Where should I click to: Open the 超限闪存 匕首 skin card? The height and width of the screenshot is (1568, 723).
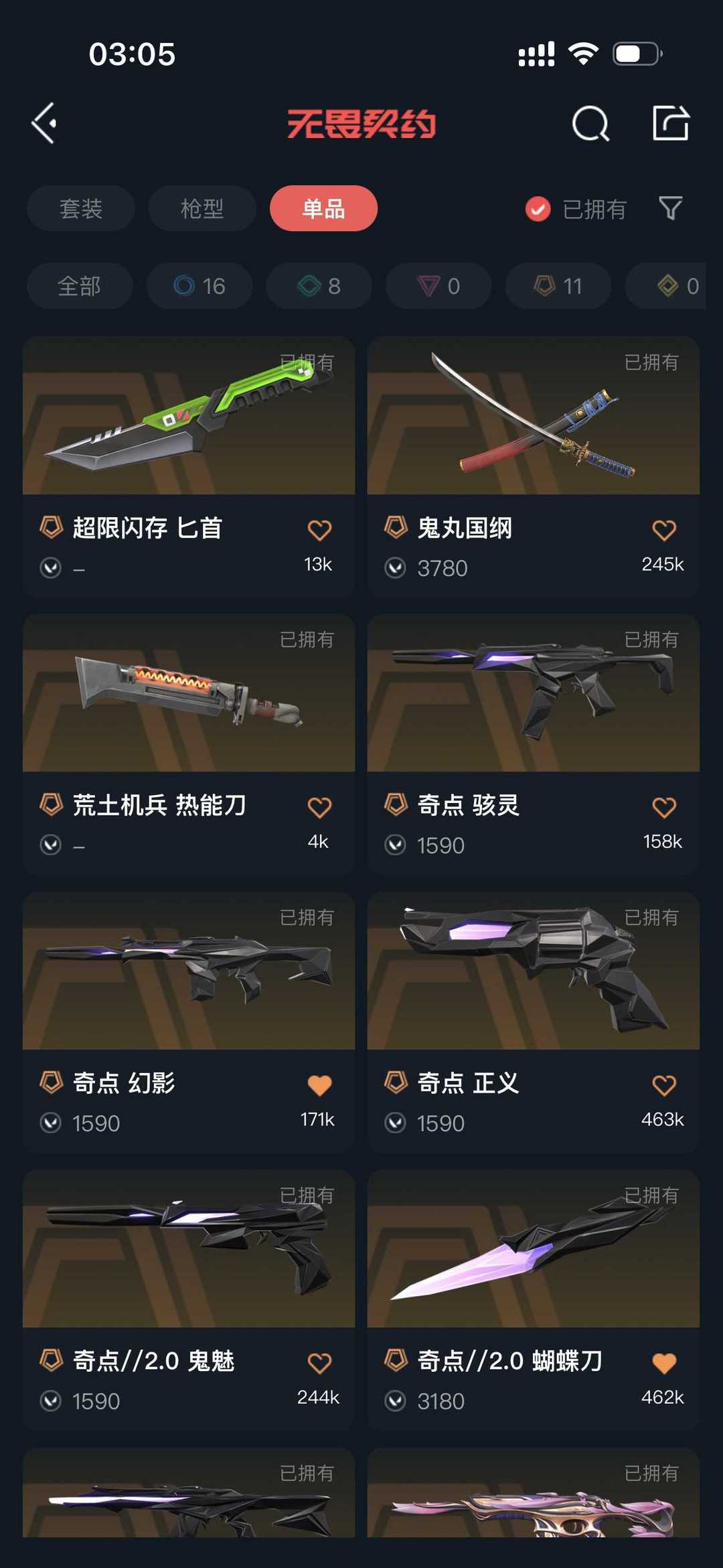coord(189,467)
